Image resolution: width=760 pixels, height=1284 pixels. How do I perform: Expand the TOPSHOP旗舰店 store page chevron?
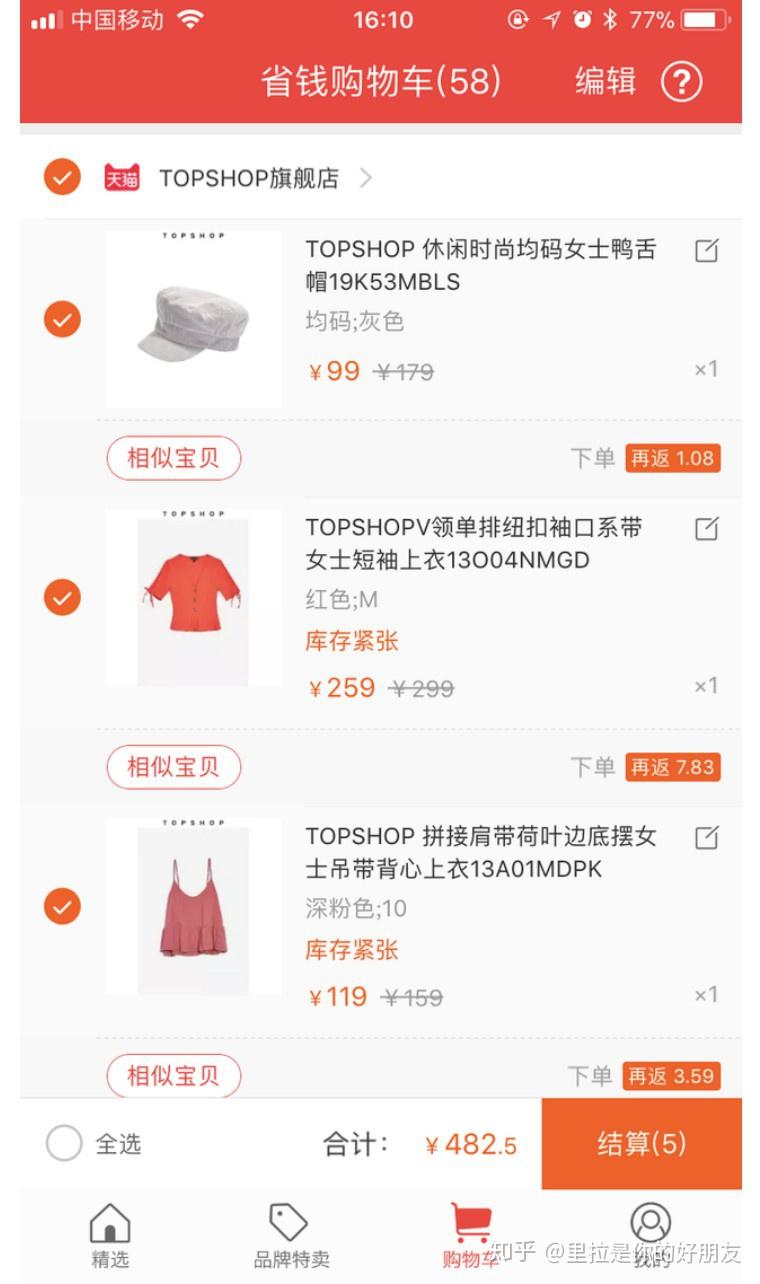(366, 177)
